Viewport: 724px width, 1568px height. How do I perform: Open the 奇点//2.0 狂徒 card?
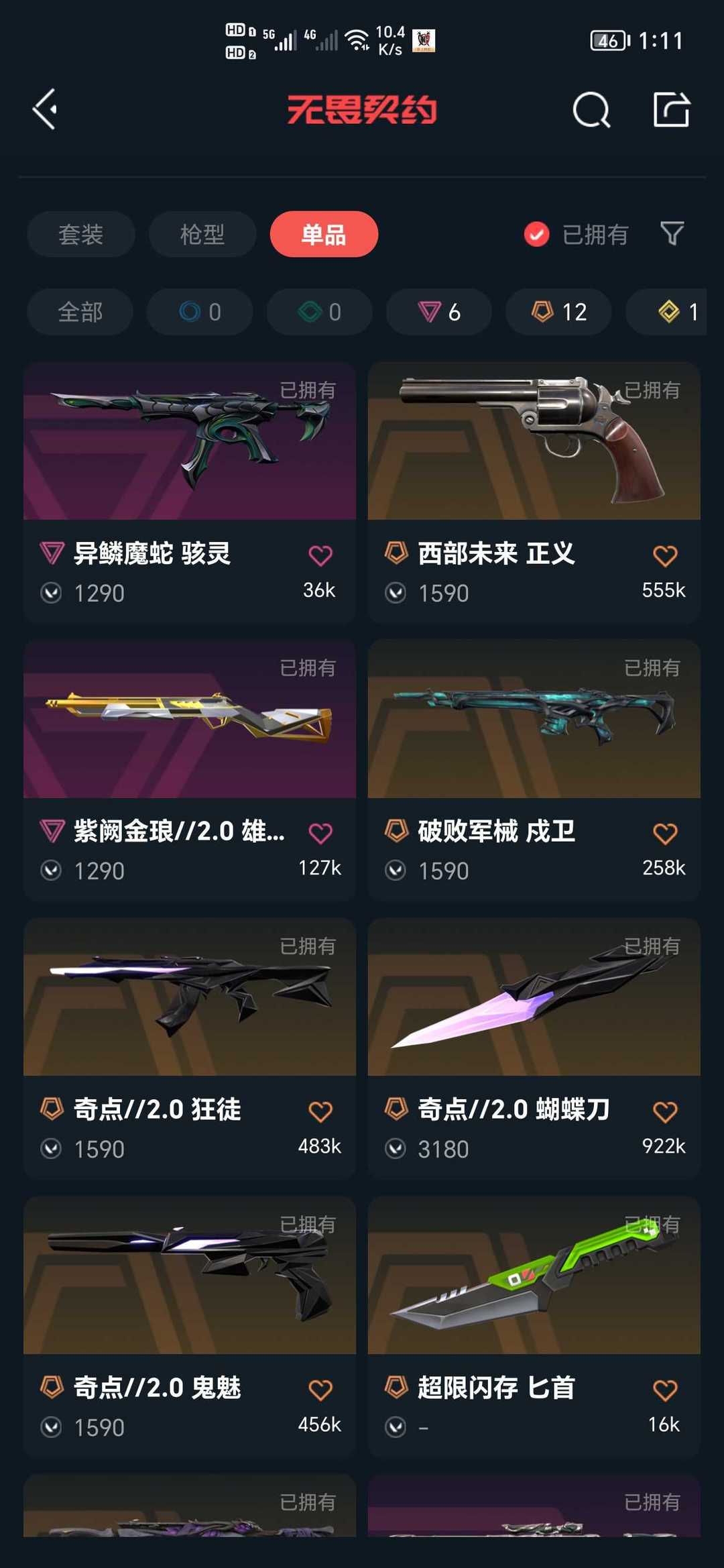(x=190, y=1049)
